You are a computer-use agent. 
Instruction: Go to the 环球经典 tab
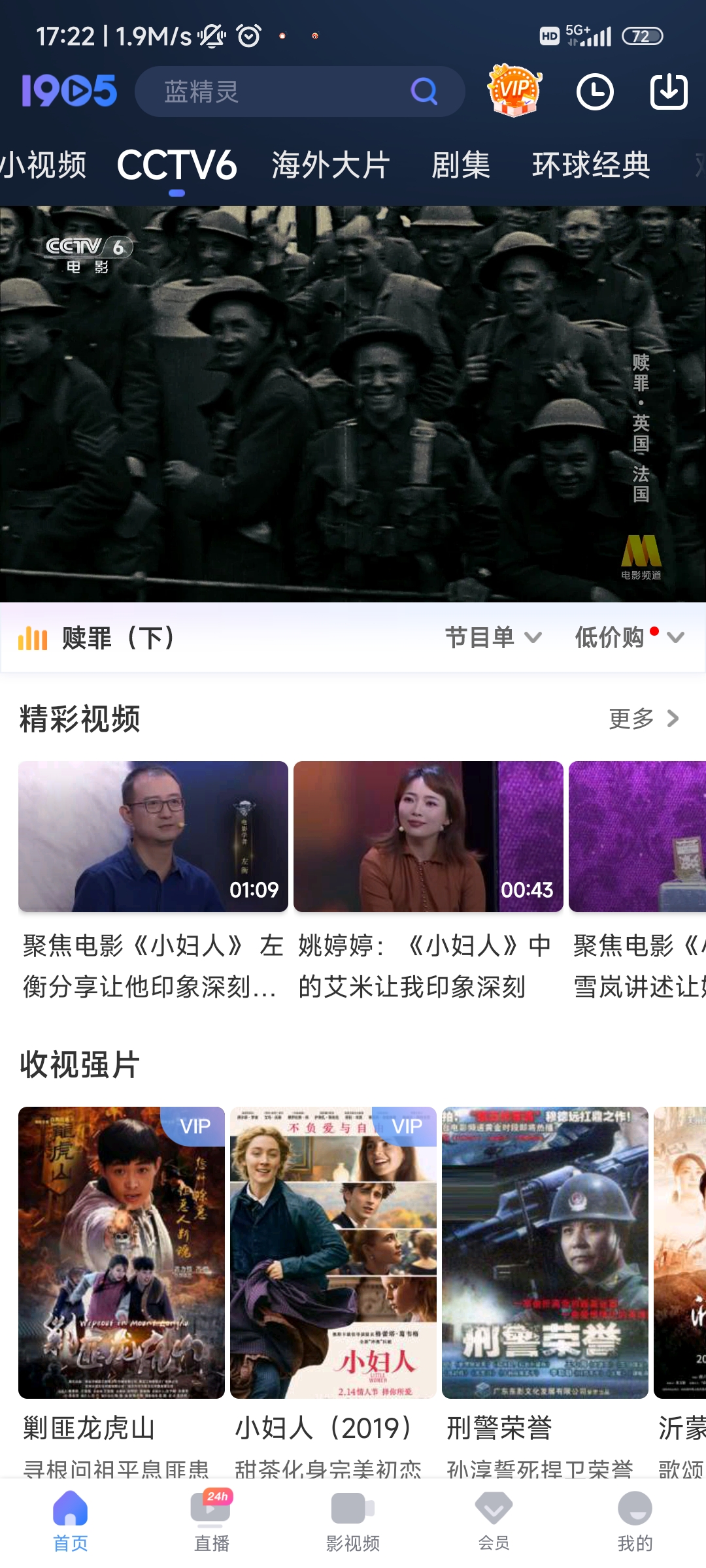(x=591, y=165)
